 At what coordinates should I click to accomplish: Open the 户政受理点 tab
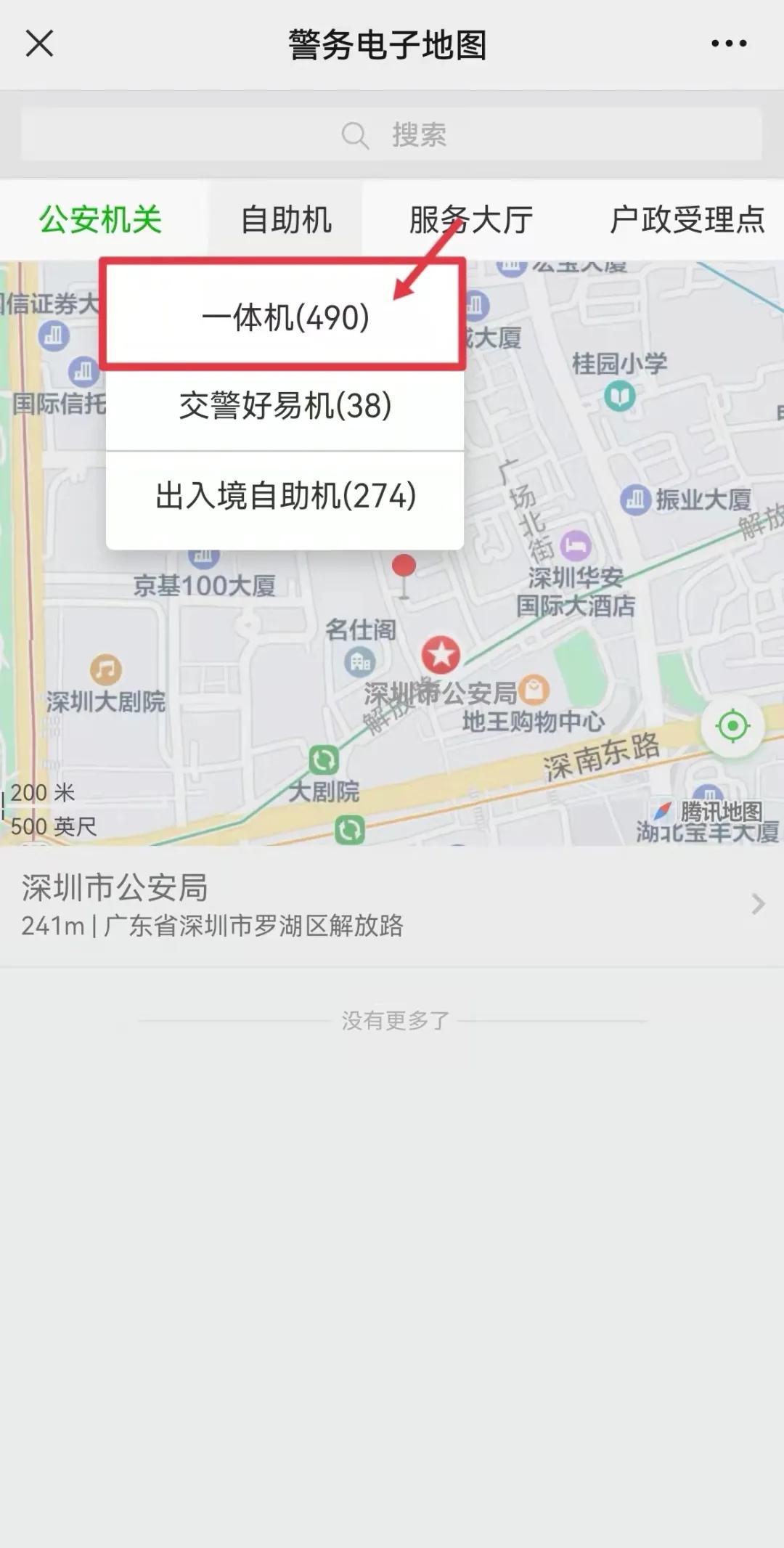pyautogui.click(x=687, y=220)
